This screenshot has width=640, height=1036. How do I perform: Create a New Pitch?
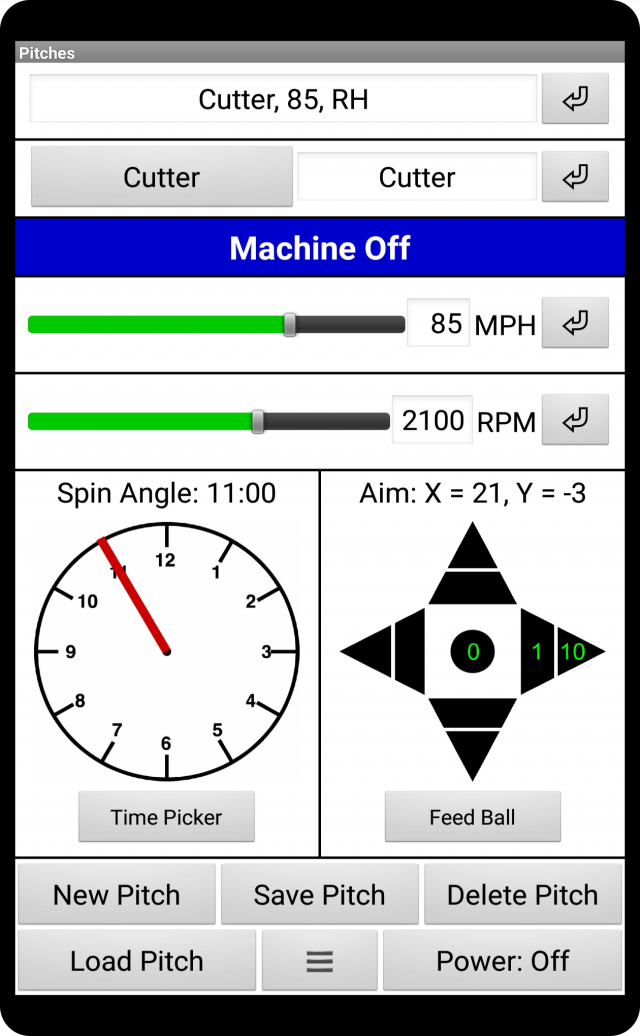(x=117, y=895)
